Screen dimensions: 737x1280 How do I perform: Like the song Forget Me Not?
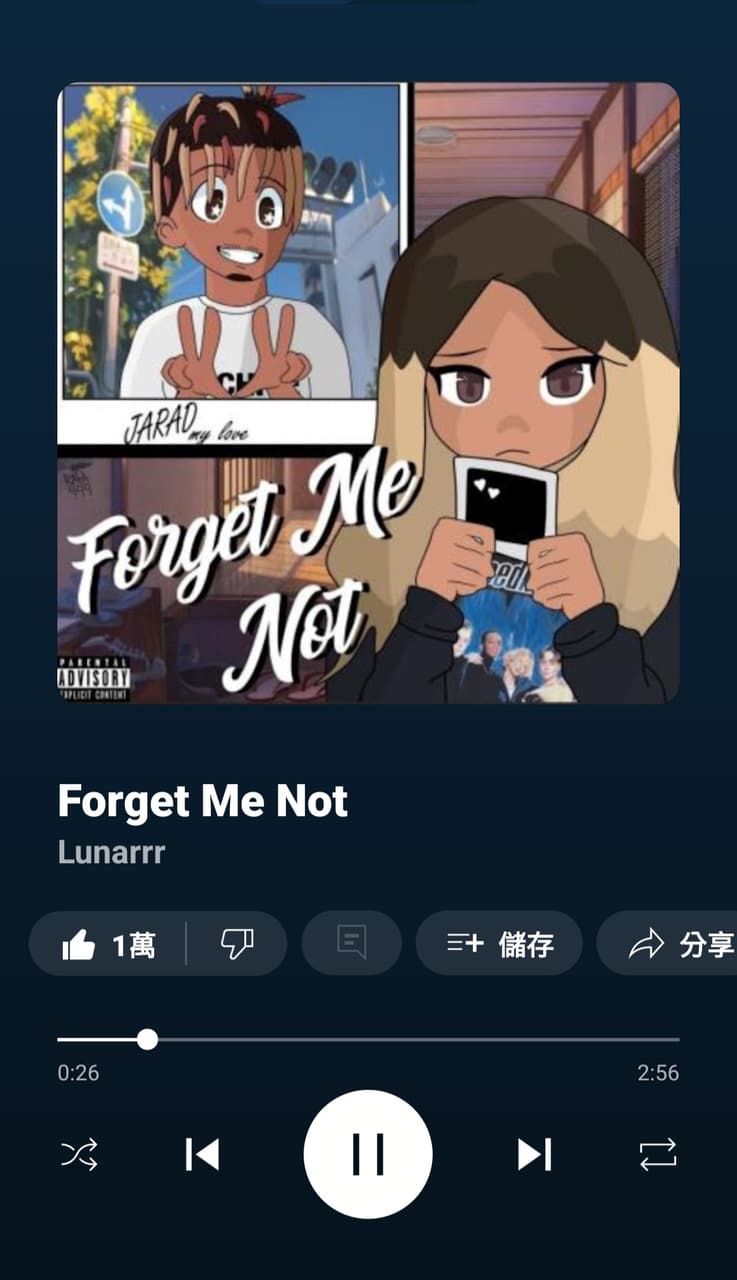pyautogui.click(x=107, y=943)
